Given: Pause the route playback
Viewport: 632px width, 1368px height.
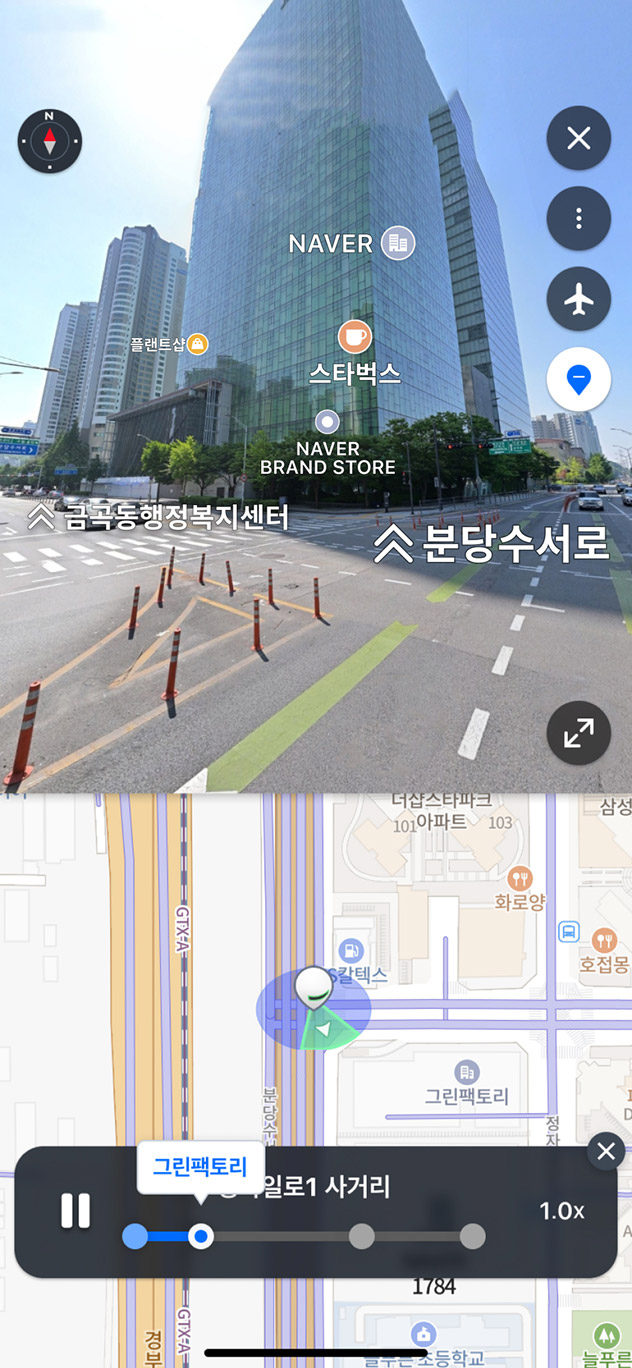Looking at the screenshot, I should coord(76,1210).
